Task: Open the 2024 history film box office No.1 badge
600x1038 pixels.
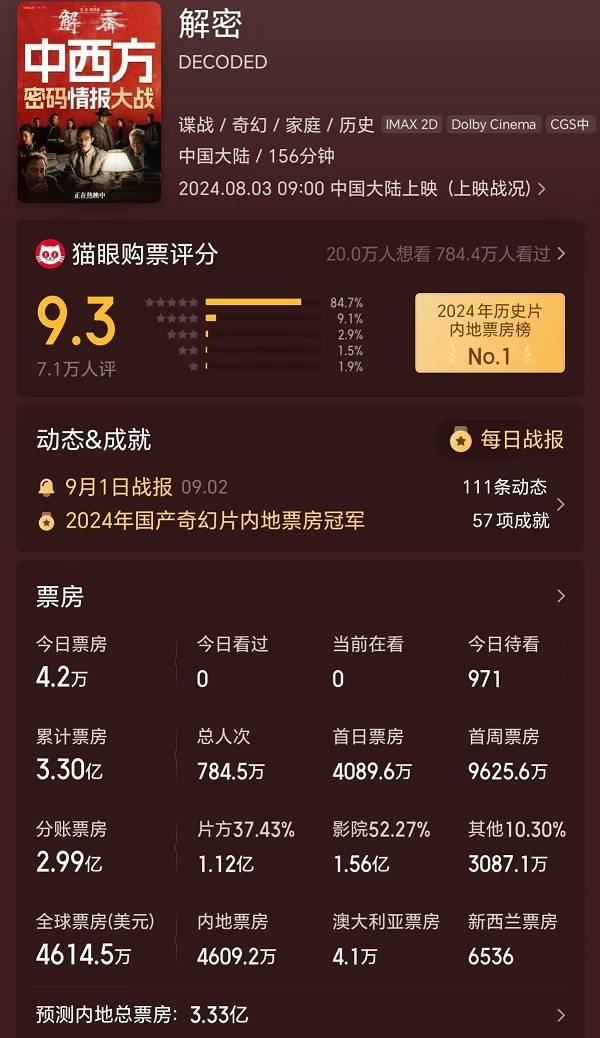Action: click(489, 333)
